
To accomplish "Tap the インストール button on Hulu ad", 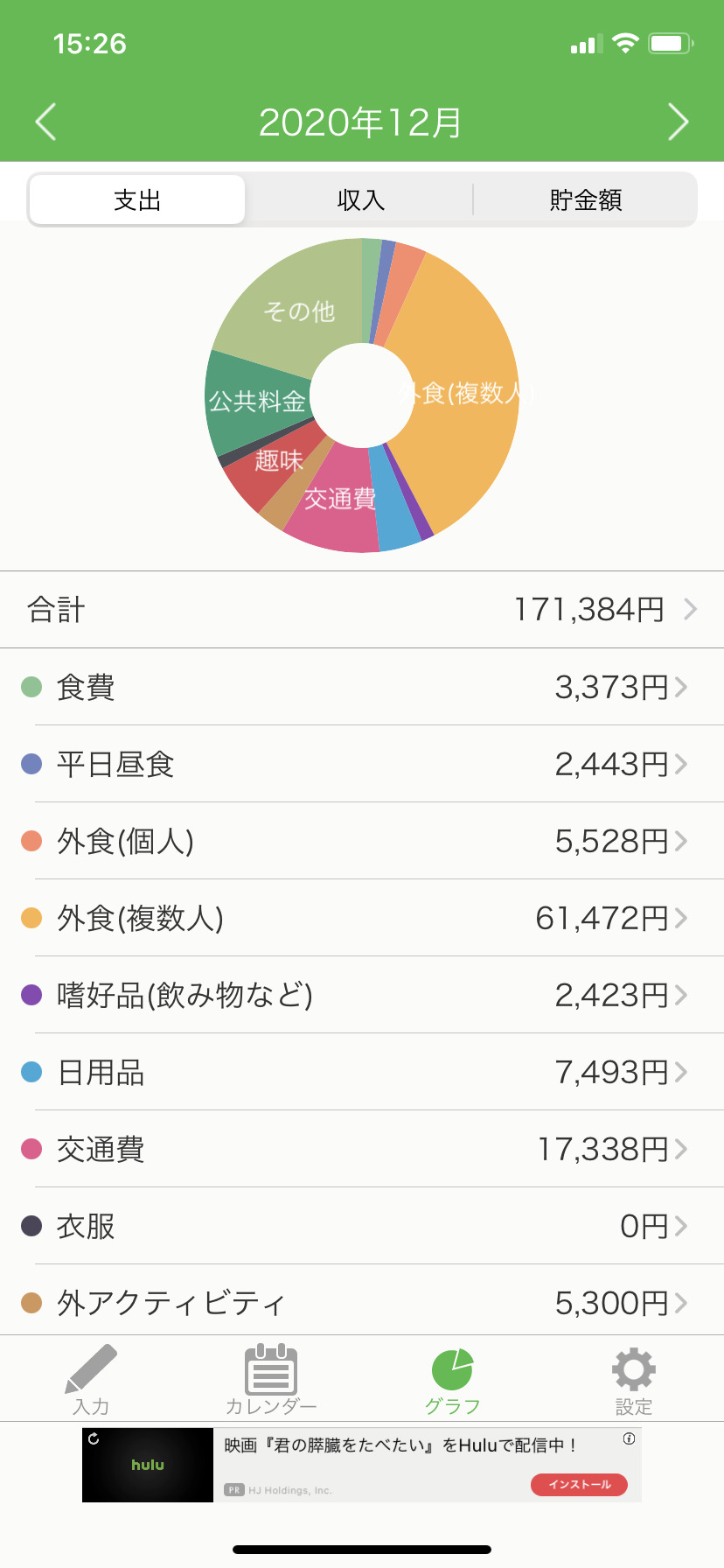I will coord(579,1484).
